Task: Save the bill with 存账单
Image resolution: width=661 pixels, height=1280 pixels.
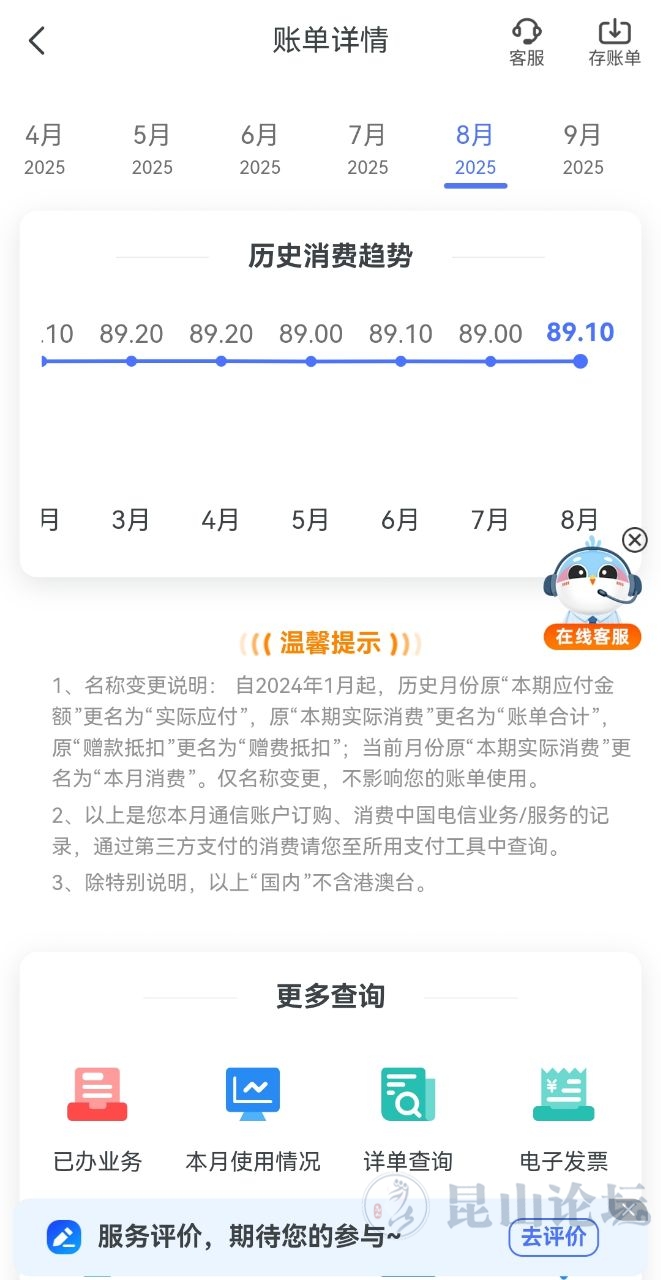Action: pos(614,43)
